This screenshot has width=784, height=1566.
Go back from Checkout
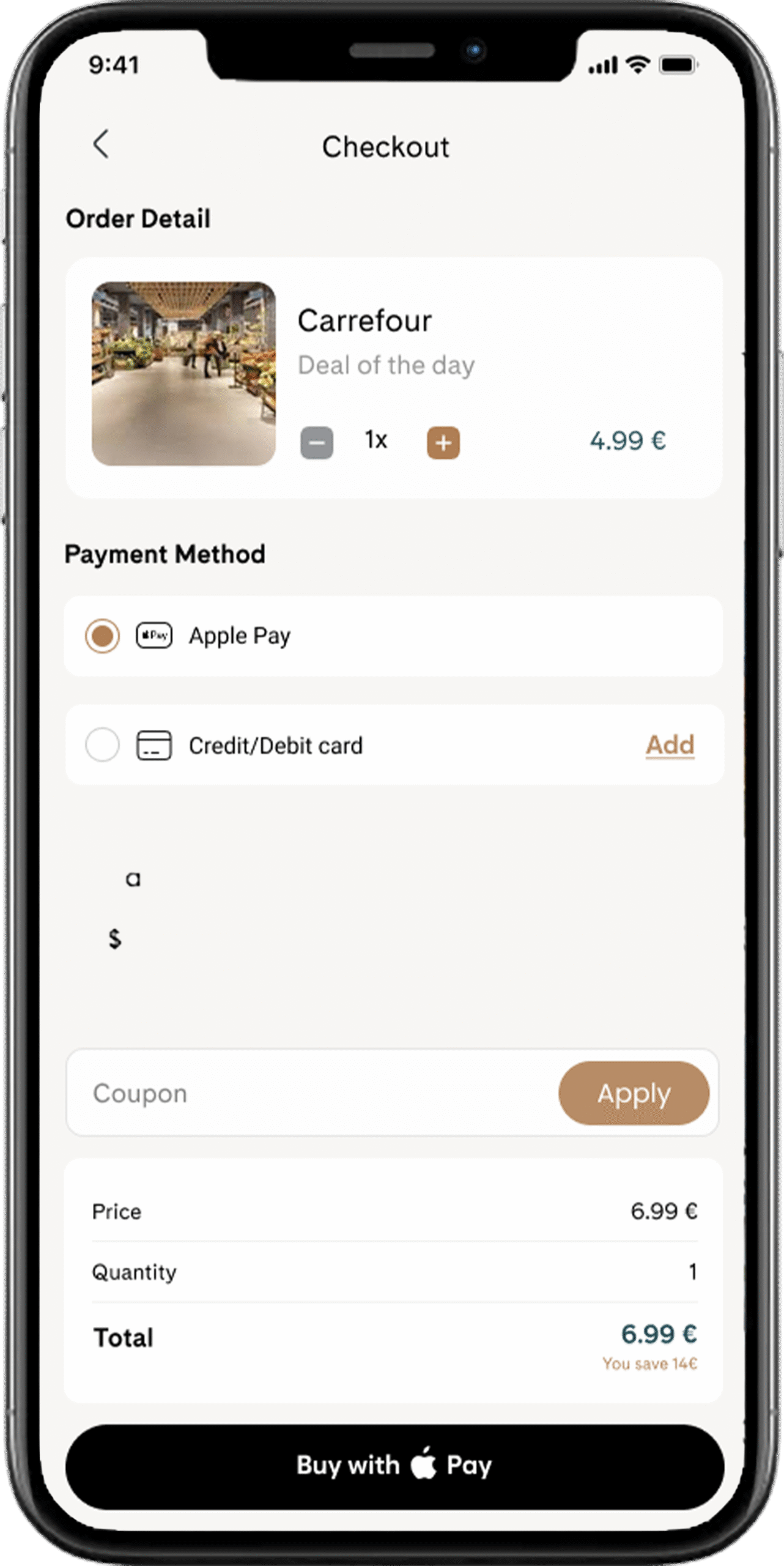[102, 144]
